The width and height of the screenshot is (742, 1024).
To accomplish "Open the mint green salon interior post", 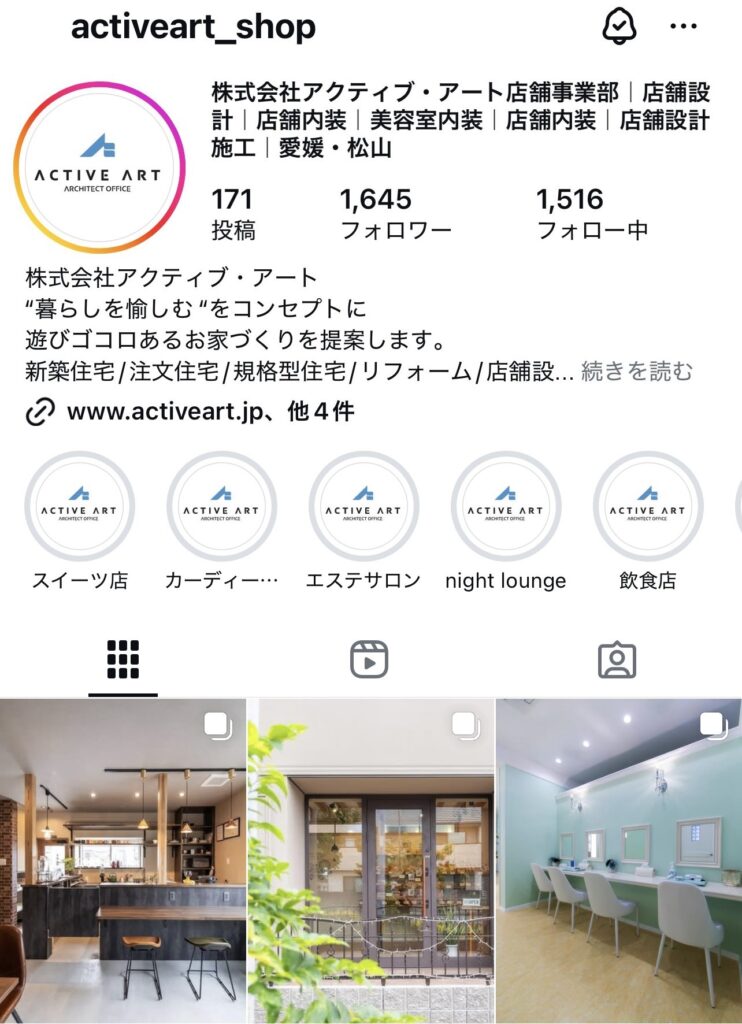I will [x=619, y=861].
